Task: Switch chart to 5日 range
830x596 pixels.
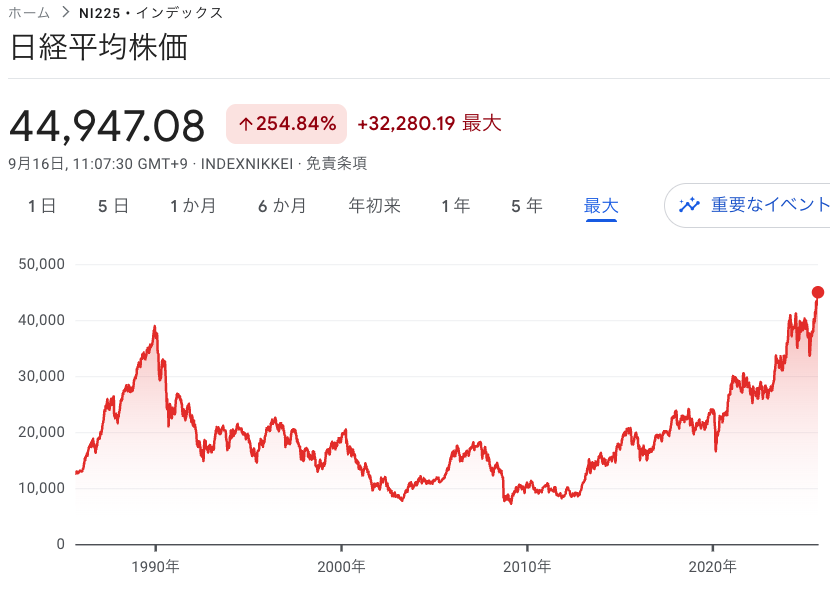Action: (113, 206)
